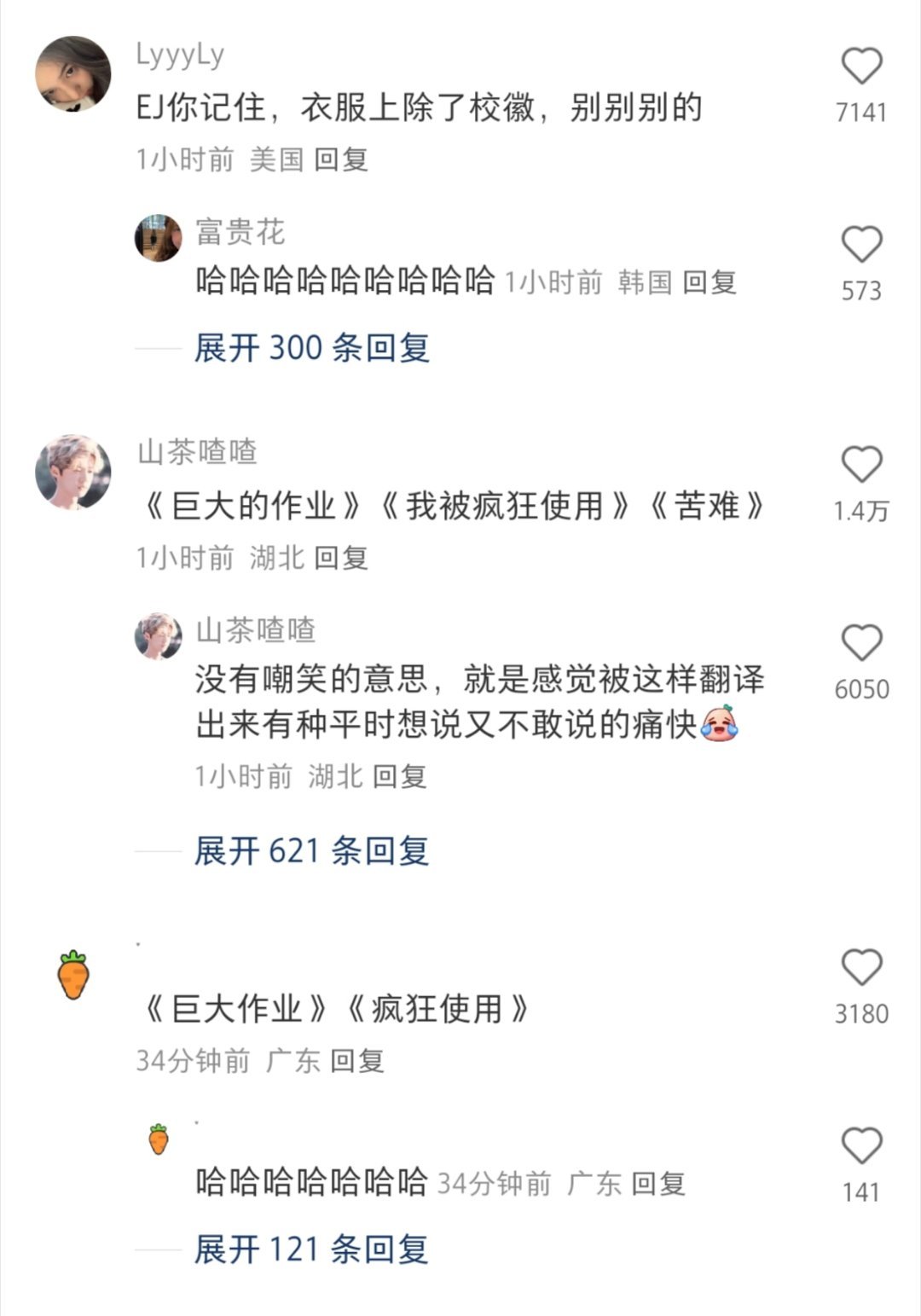921x1316 pixels.
Task: Open 富贵花's profile avatar
Action: (x=159, y=238)
